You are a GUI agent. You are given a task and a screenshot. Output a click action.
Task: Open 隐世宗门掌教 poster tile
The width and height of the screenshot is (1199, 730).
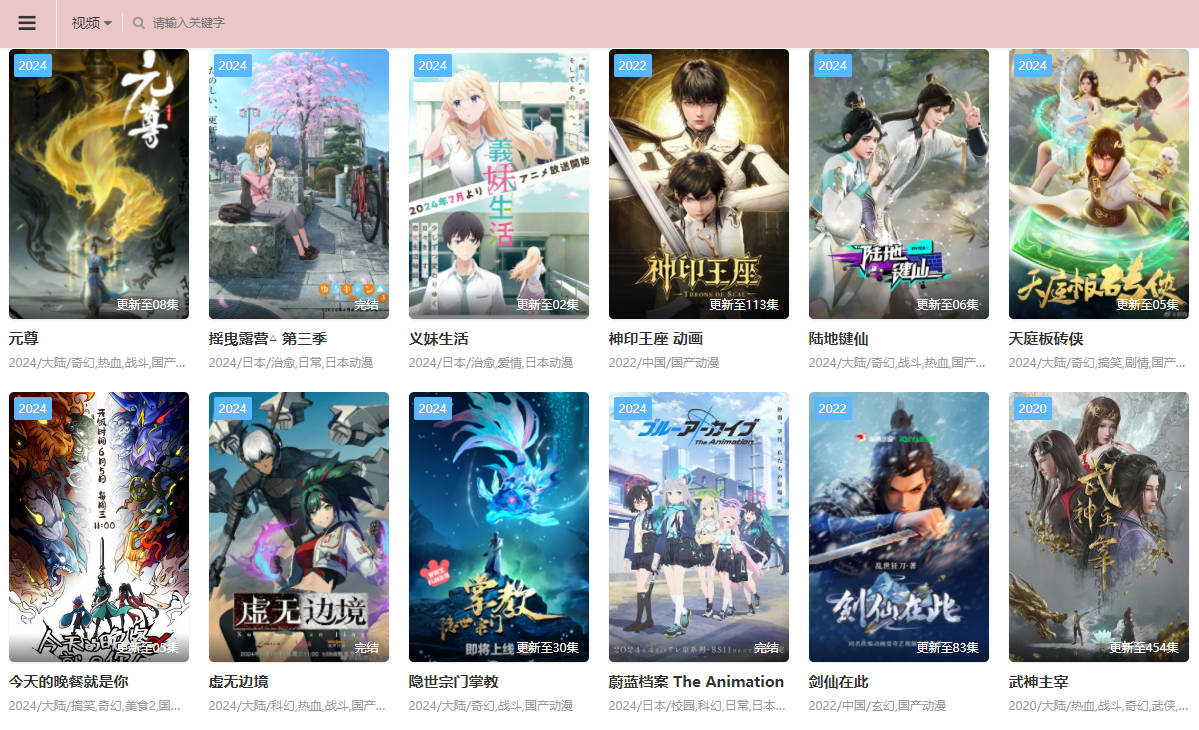click(x=499, y=527)
